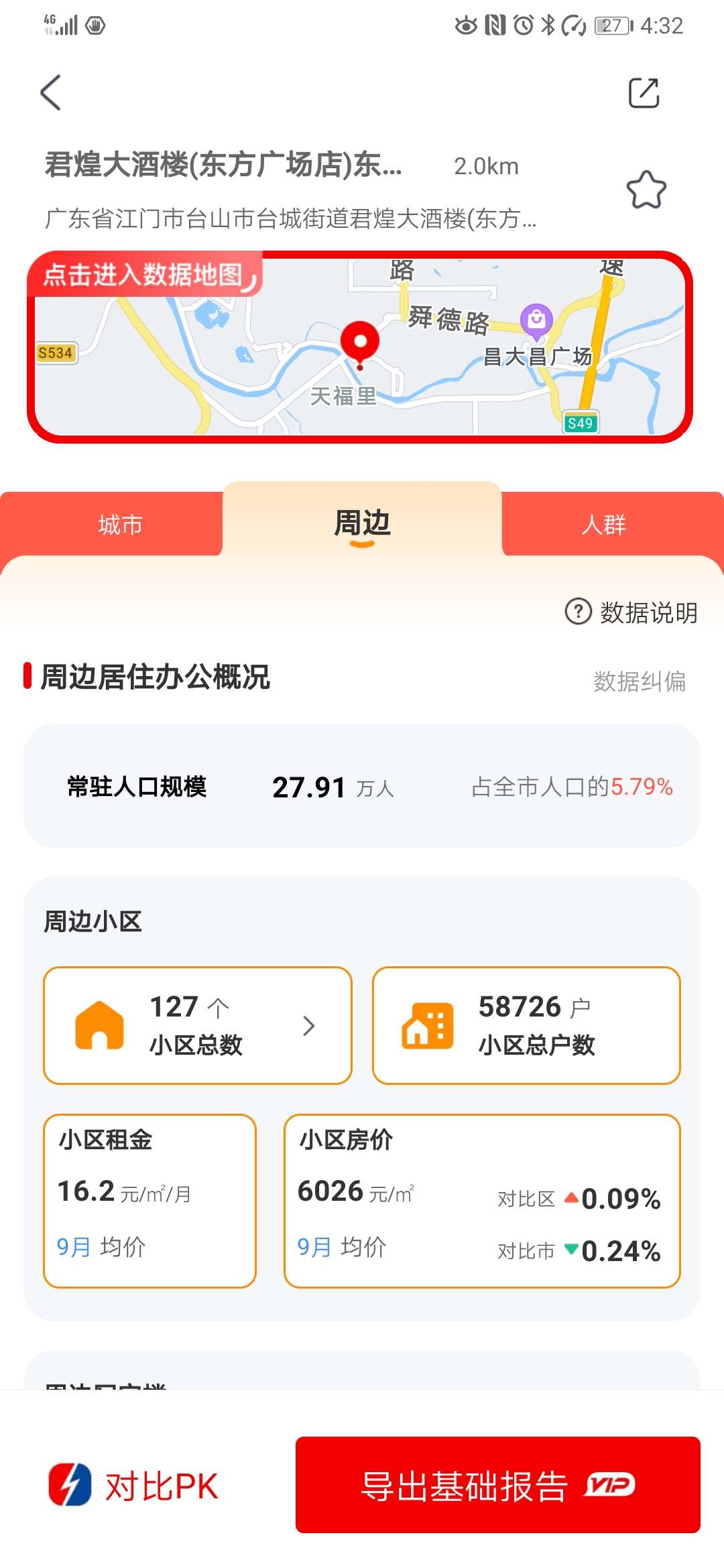Switch to the 人群 tab

(603, 524)
